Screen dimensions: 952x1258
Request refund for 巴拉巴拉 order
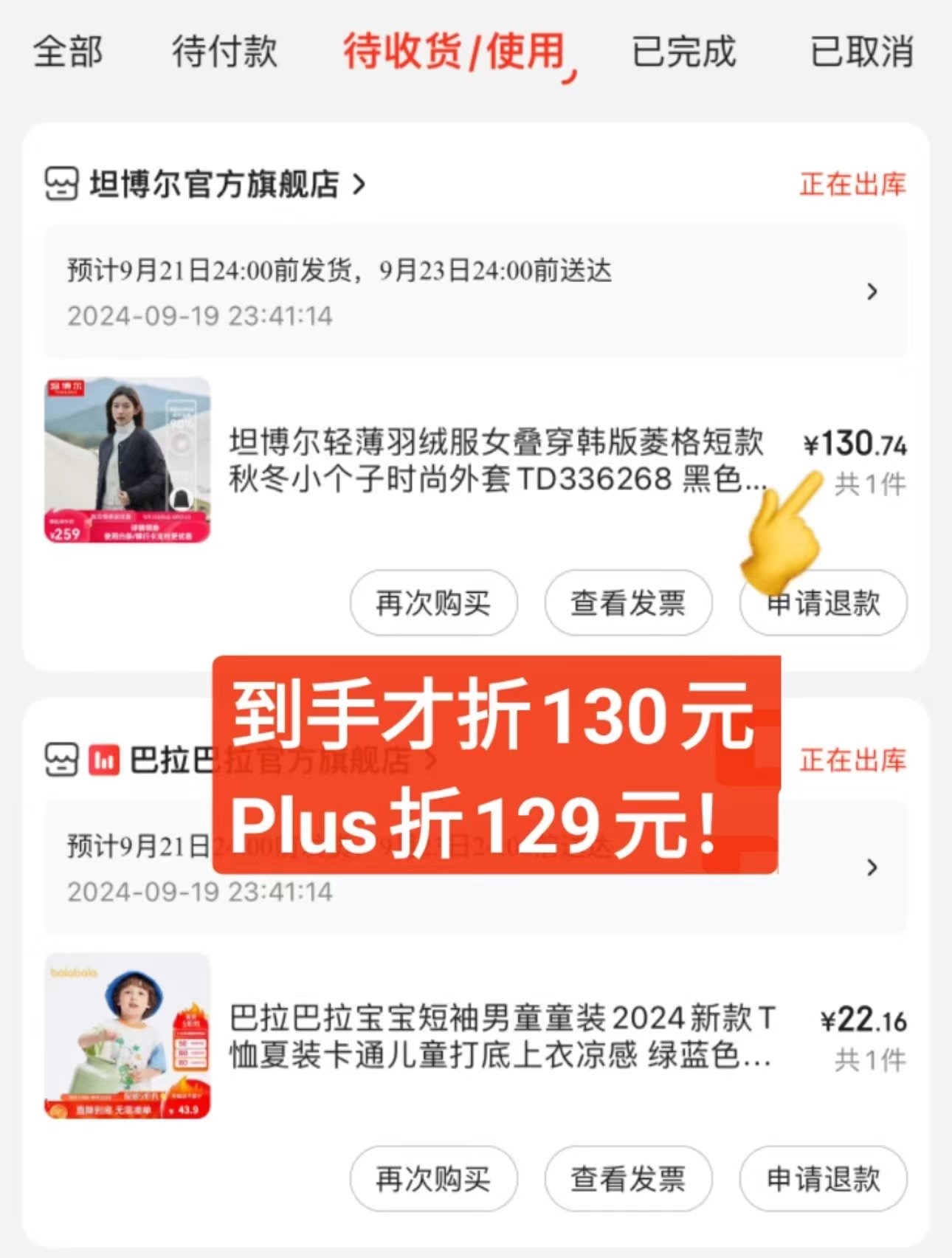click(x=823, y=1179)
